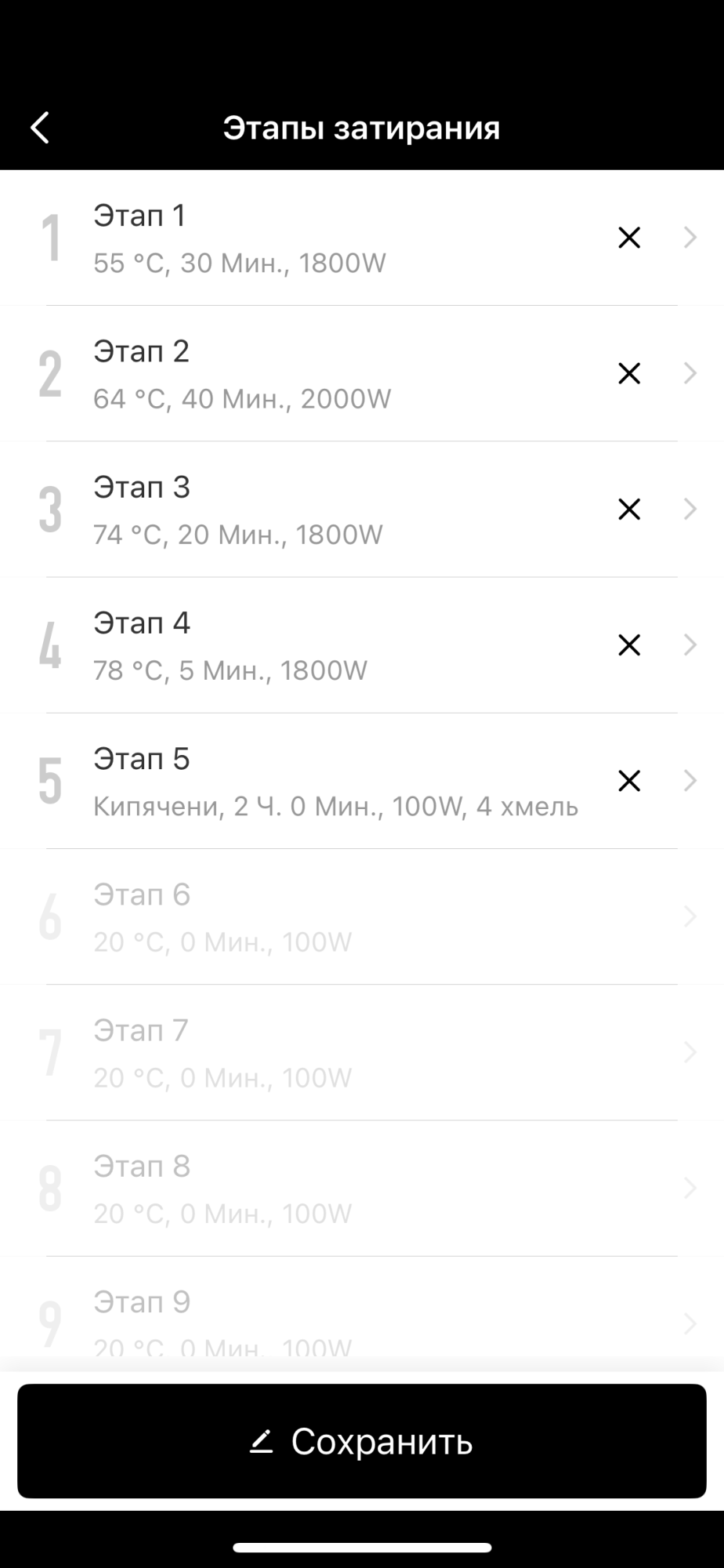
Task: Delete Этап 2 using the X icon
Action: [x=629, y=373]
